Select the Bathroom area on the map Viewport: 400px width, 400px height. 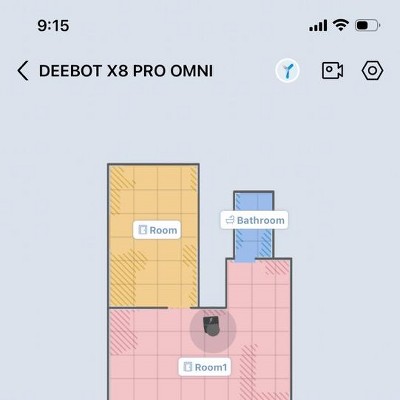point(254,220)
